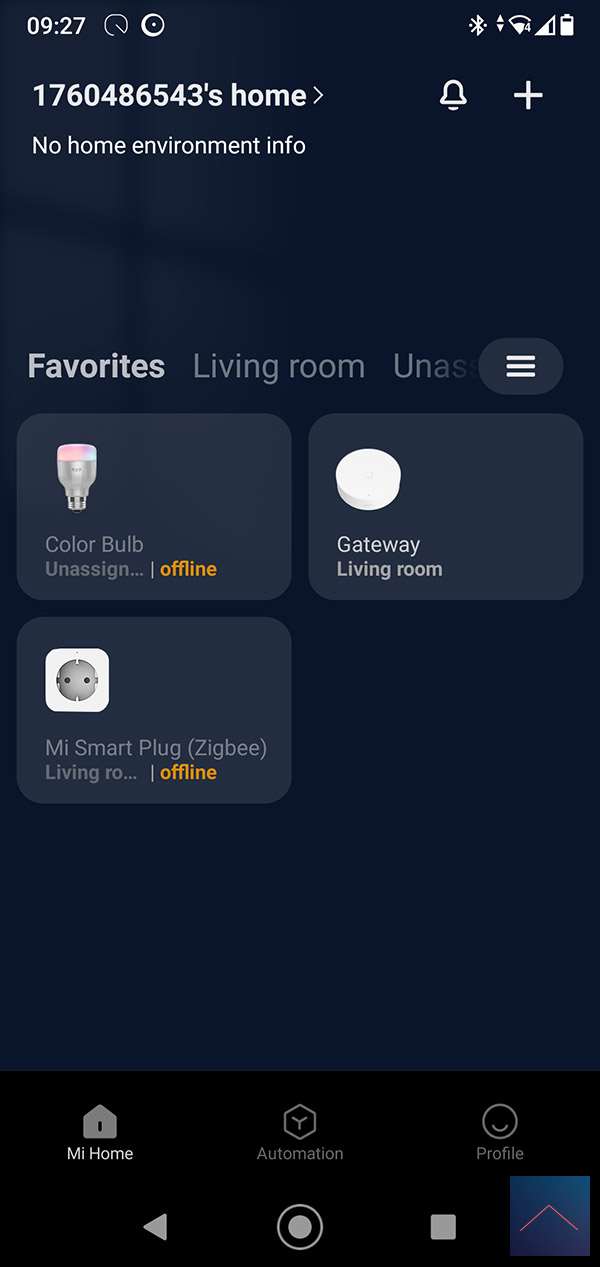Open the room list hamburger menu
600x1267 pixels.
pos(521,366)
